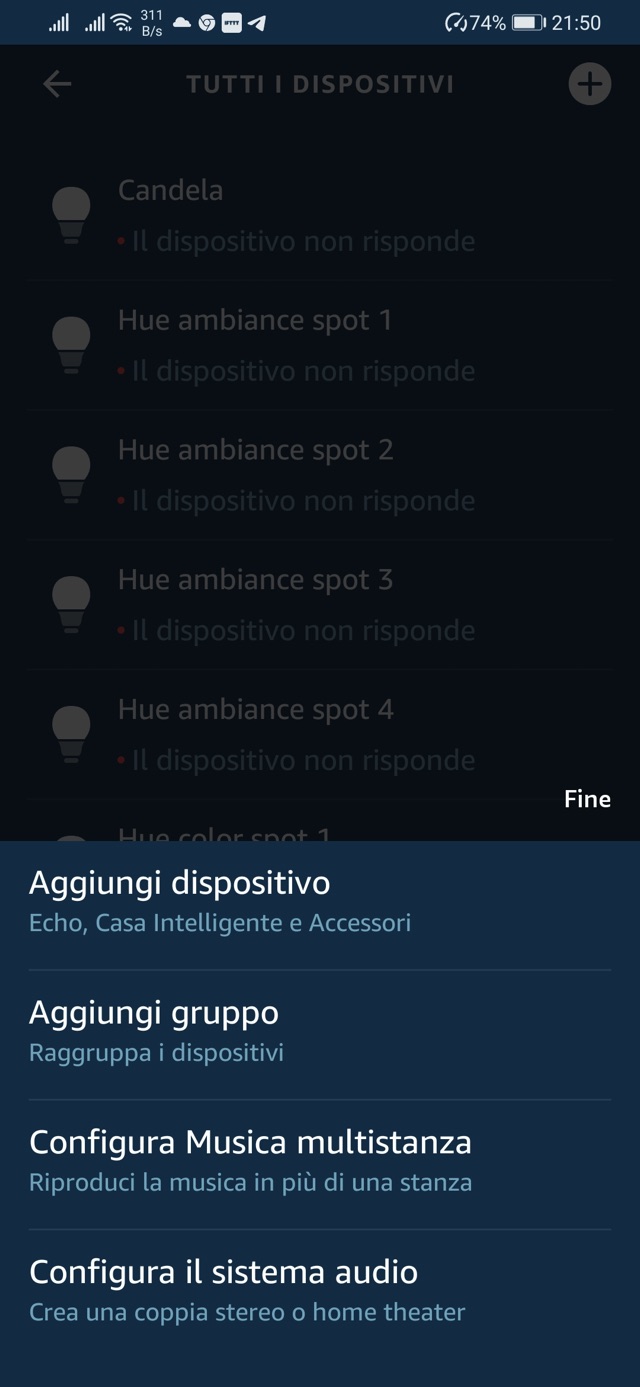Open Hue ambiance spot 3
640x1387 pixels.
click(296, 604)
